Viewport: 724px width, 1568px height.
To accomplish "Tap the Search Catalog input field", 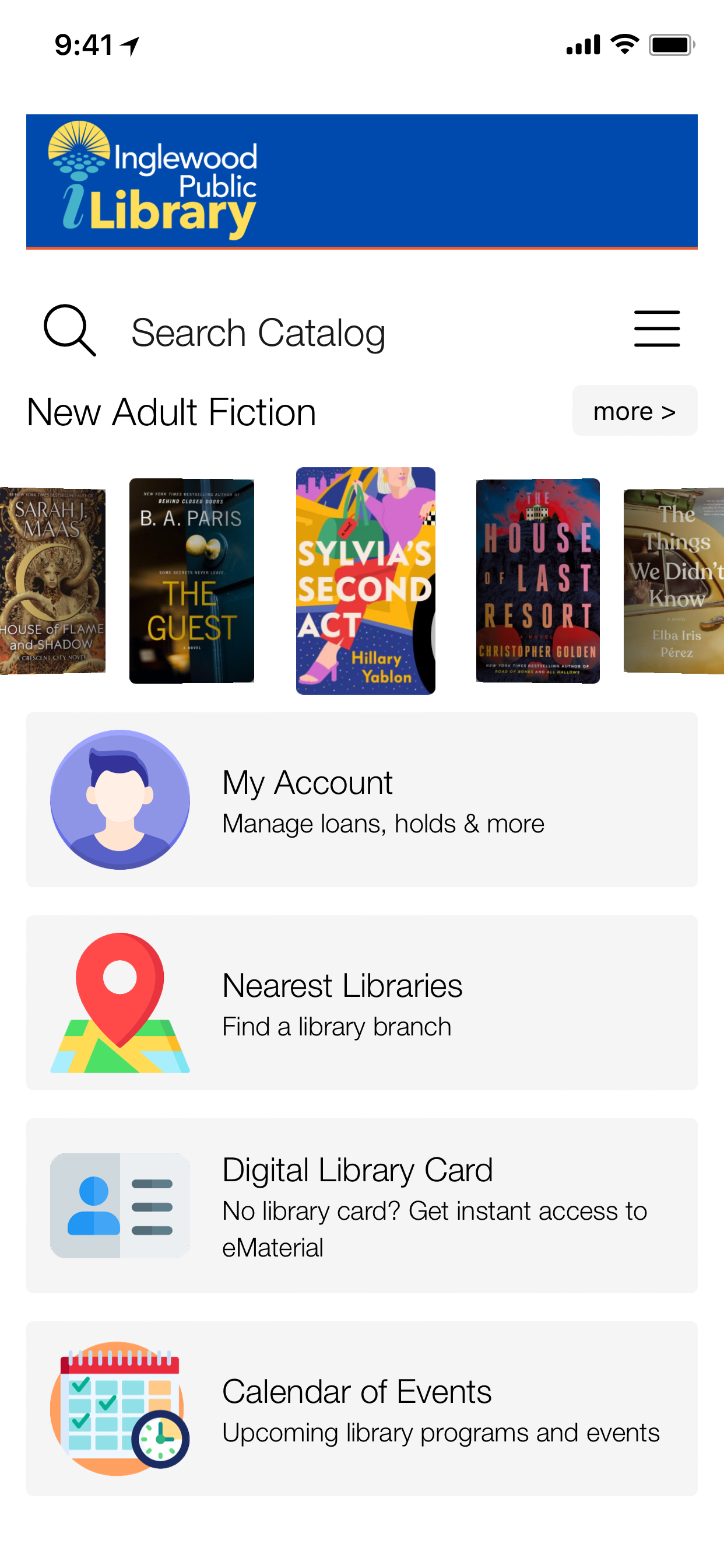I will [259, 331].
